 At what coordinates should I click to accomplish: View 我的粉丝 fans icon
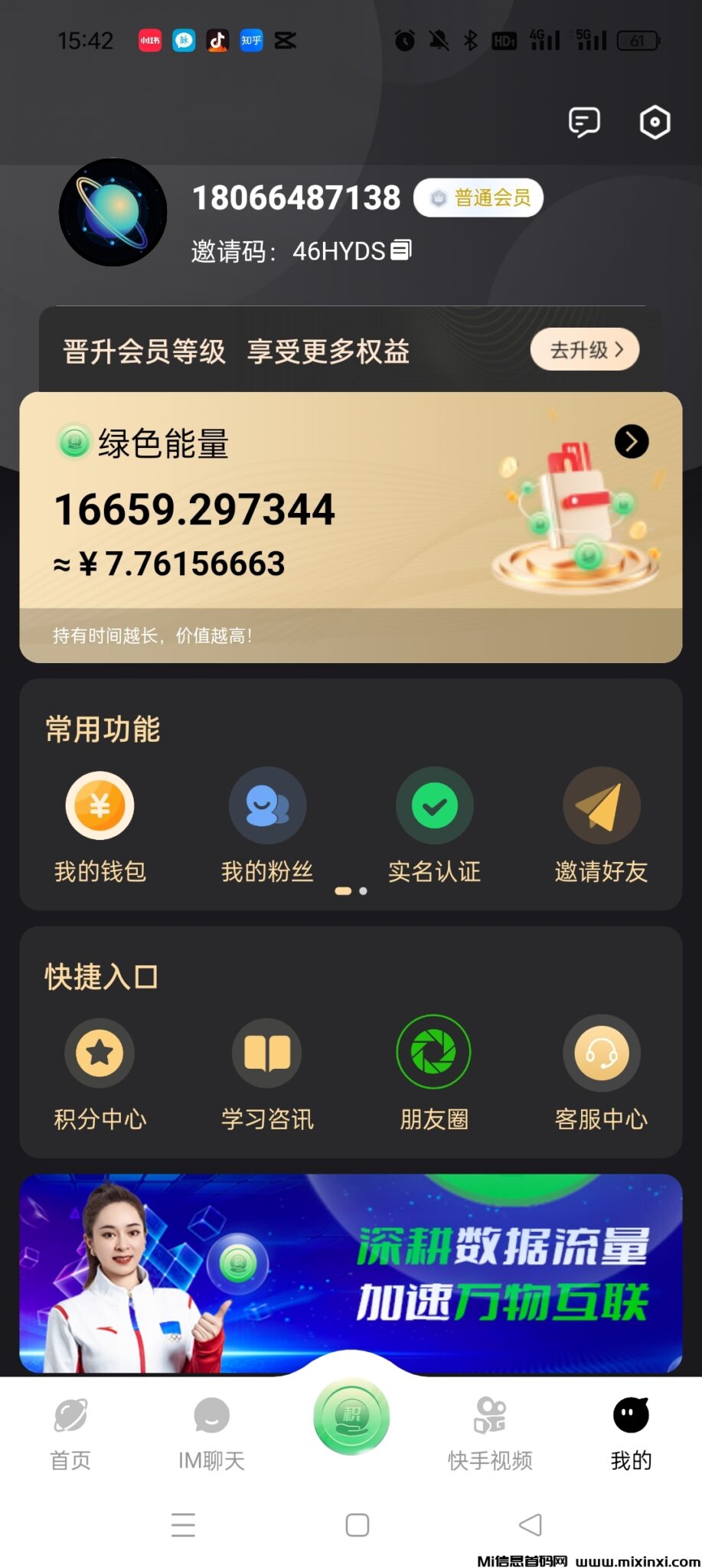click(x=266, y=805)
